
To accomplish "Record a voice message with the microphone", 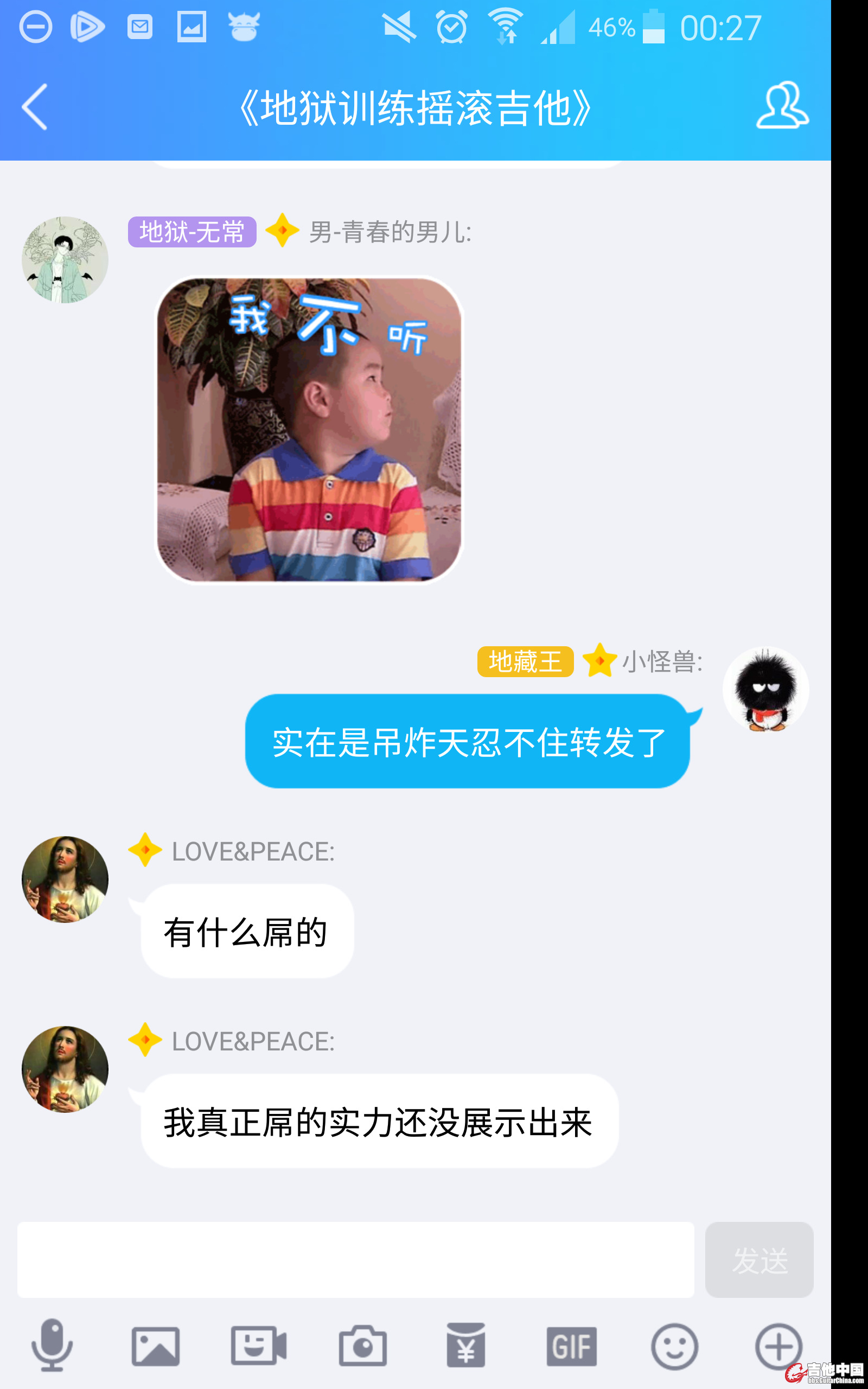I will pos(52,1346).
